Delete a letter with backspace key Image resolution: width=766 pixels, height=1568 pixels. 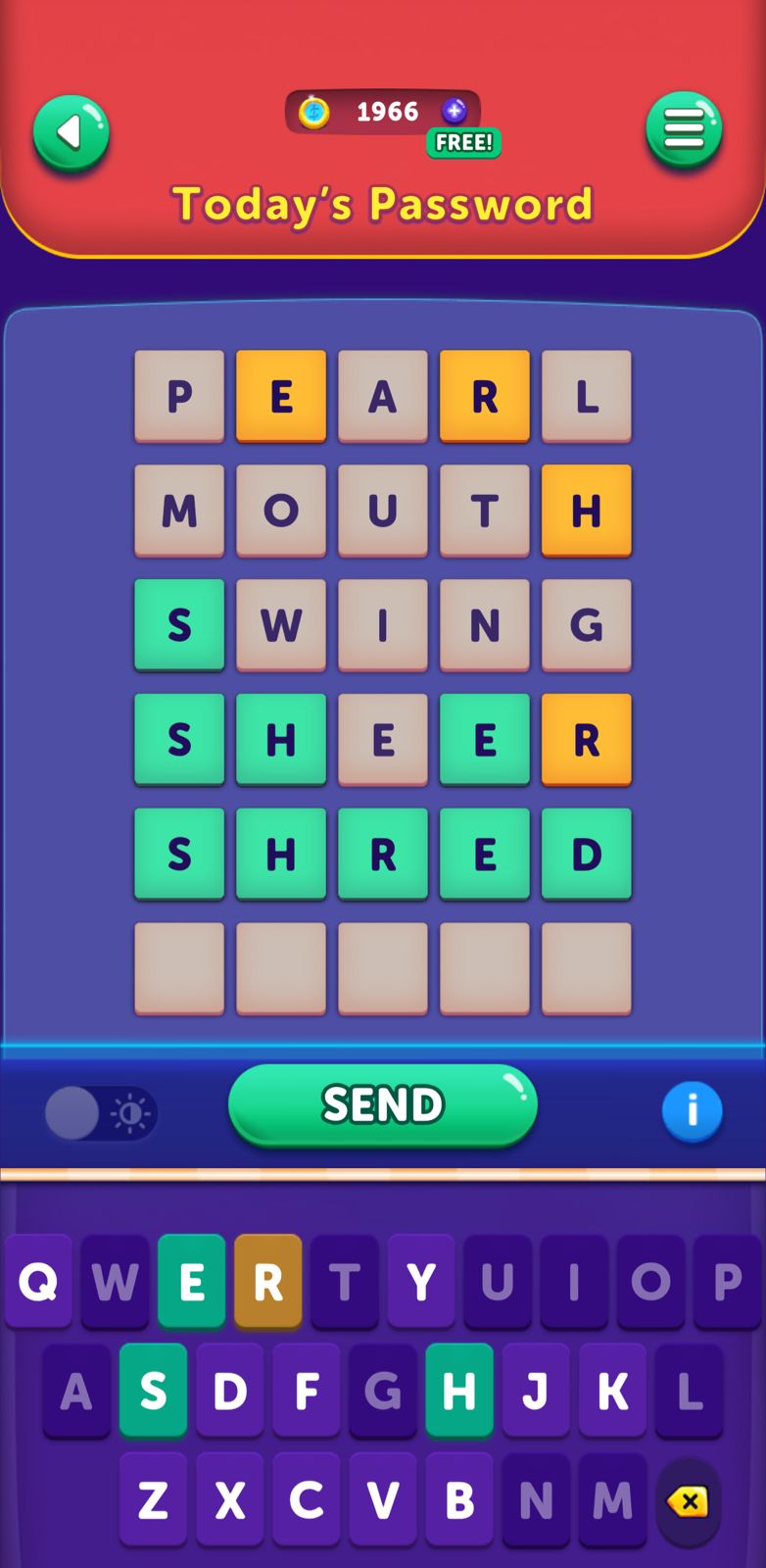(x=689, y=1500)
